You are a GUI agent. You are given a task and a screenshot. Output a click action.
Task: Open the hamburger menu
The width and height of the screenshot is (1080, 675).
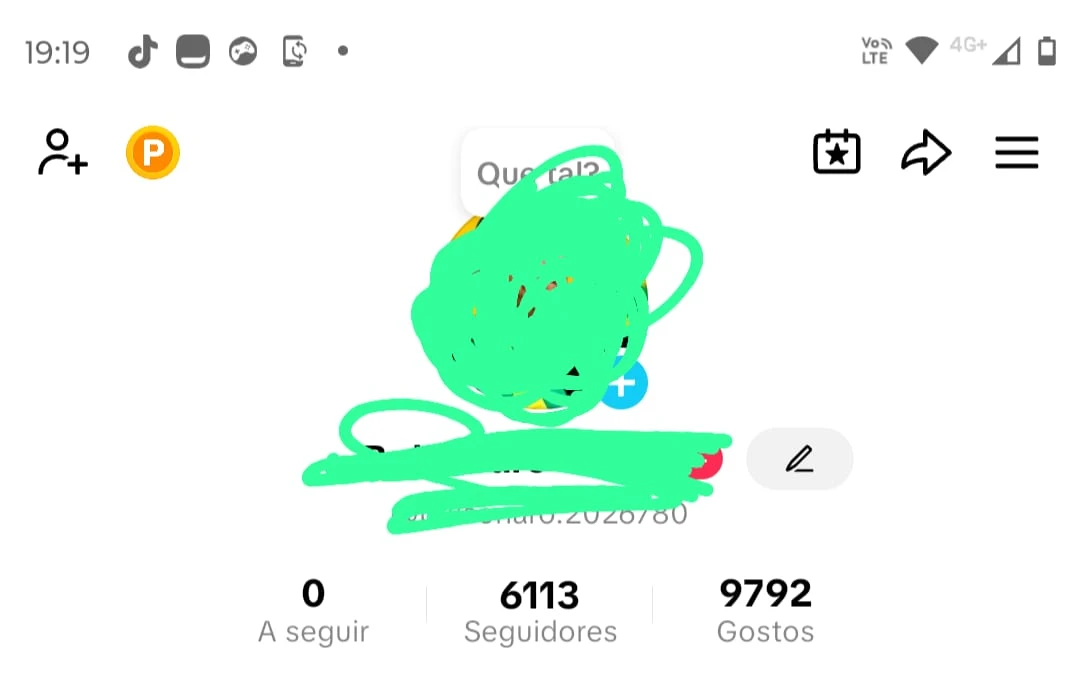[x=1016, y=153]
